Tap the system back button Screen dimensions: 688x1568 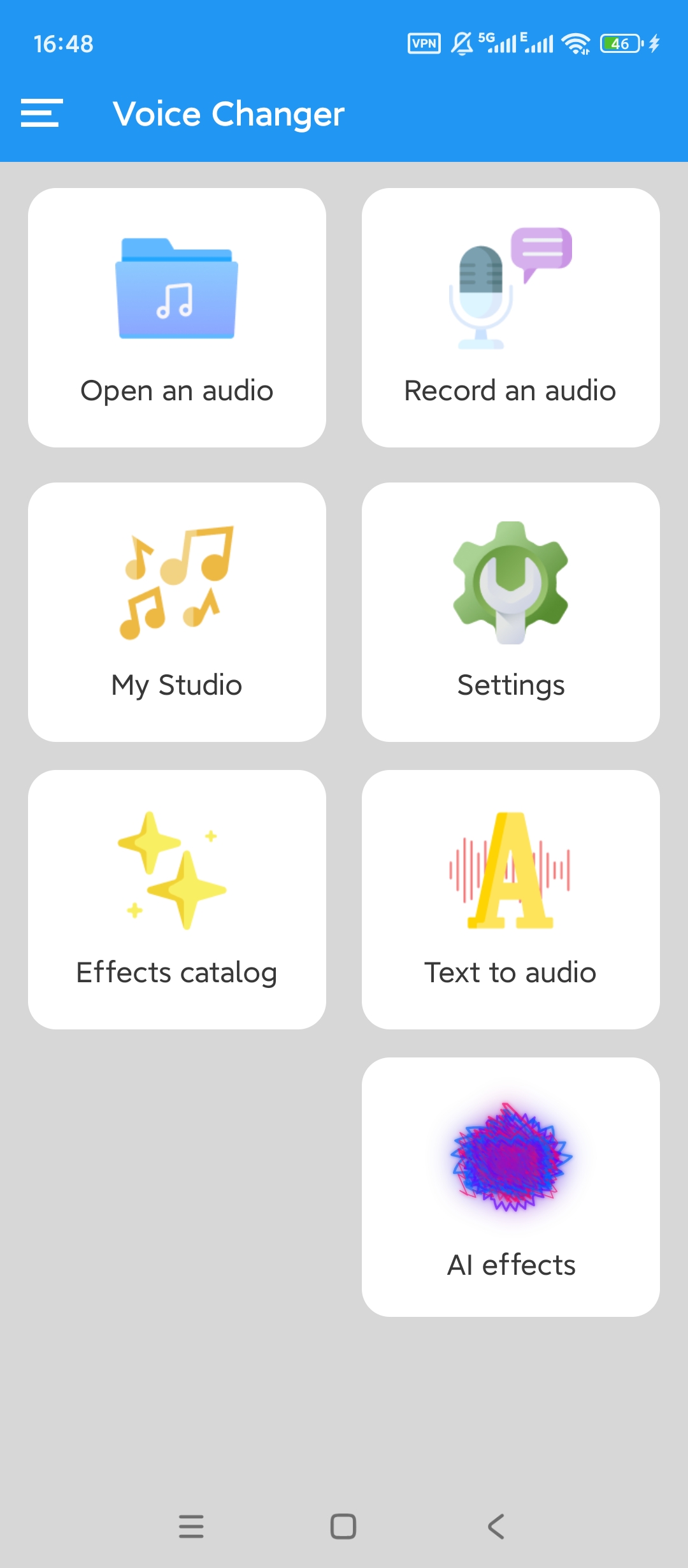pos(496,1527)
